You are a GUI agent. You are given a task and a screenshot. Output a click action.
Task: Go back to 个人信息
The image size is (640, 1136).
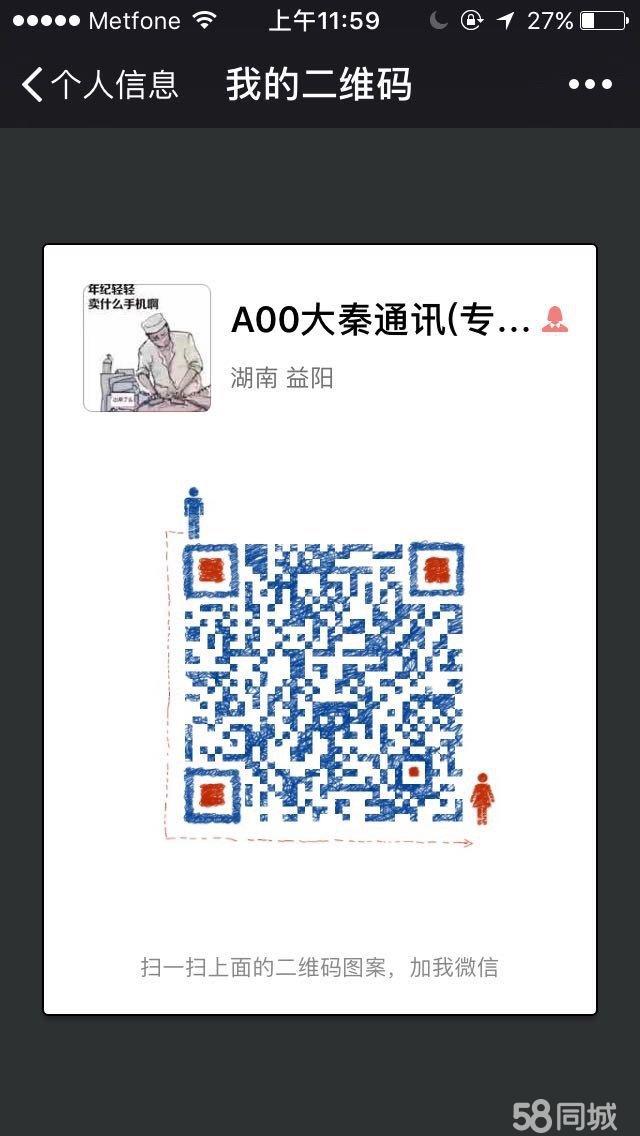point(98,85)
